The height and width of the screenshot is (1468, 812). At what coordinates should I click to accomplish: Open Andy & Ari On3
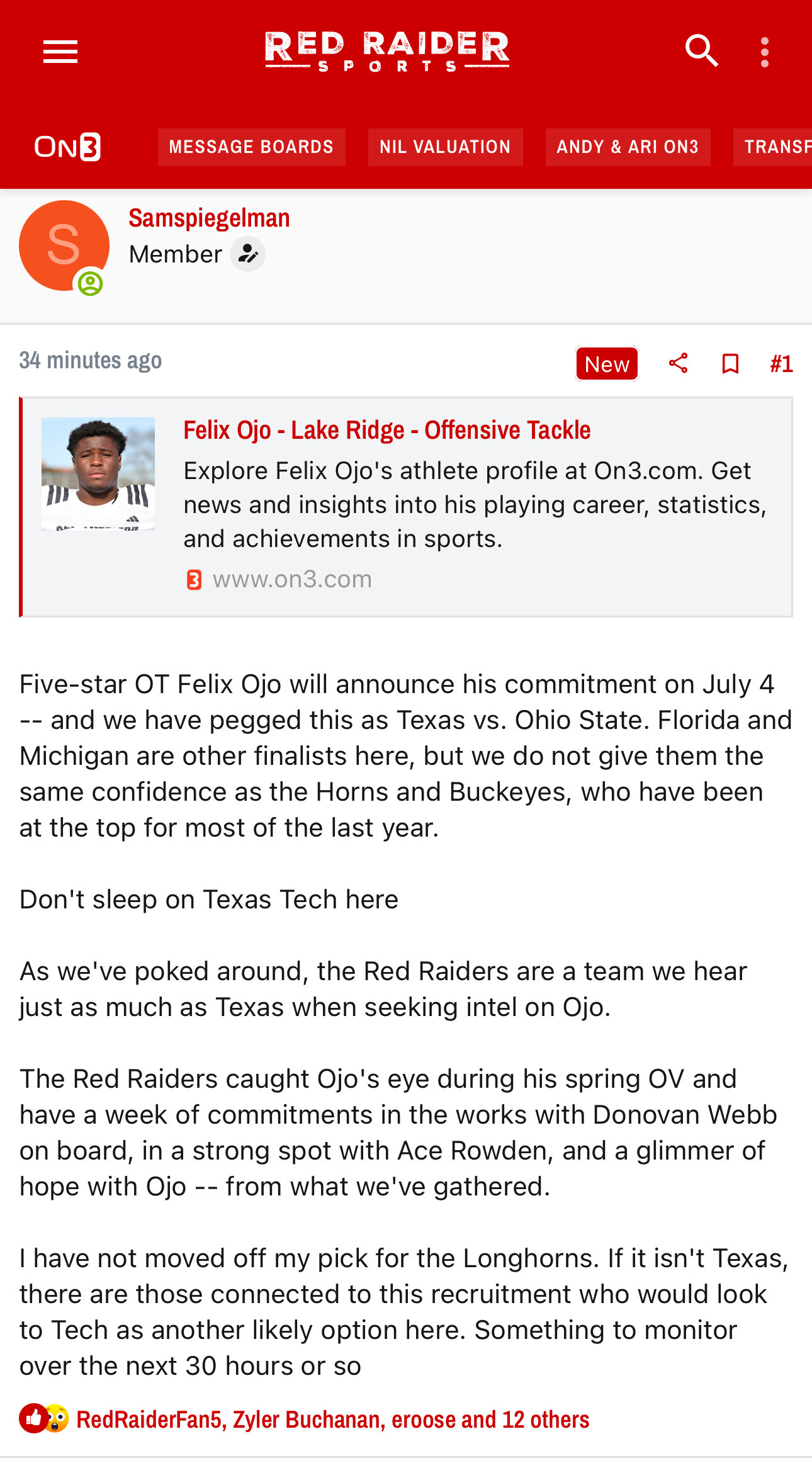point(628,147)
